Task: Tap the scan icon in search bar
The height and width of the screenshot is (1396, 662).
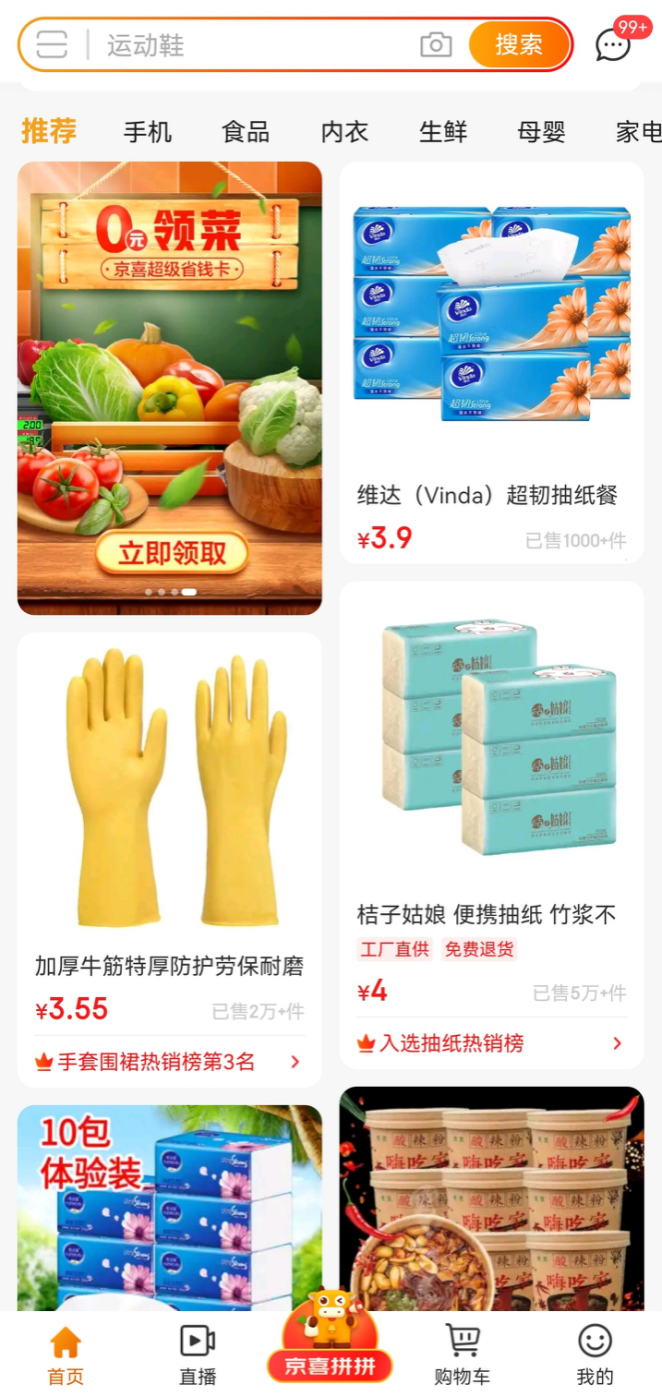Action: coord(52,45)
